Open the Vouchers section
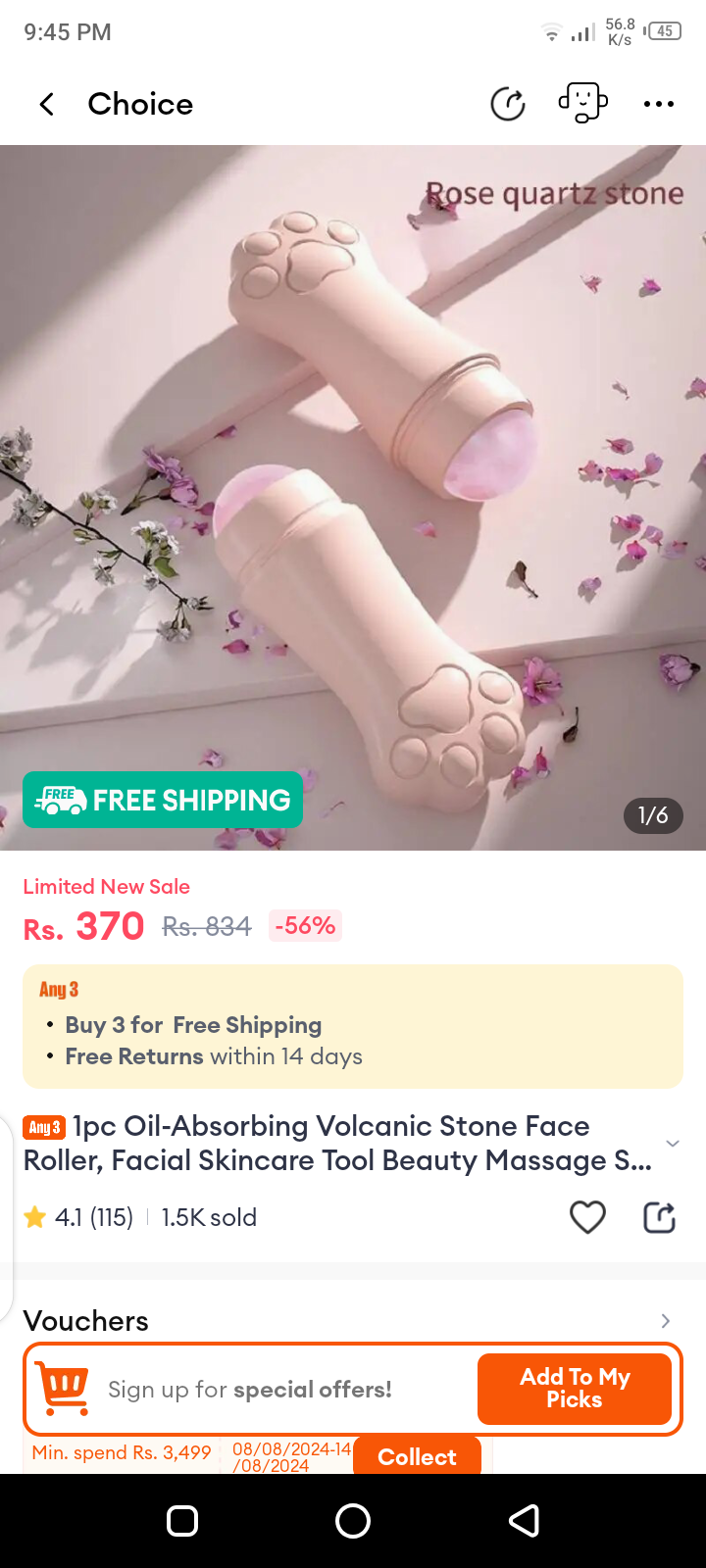706x1568 pixels. click(x=665, y=1321)
